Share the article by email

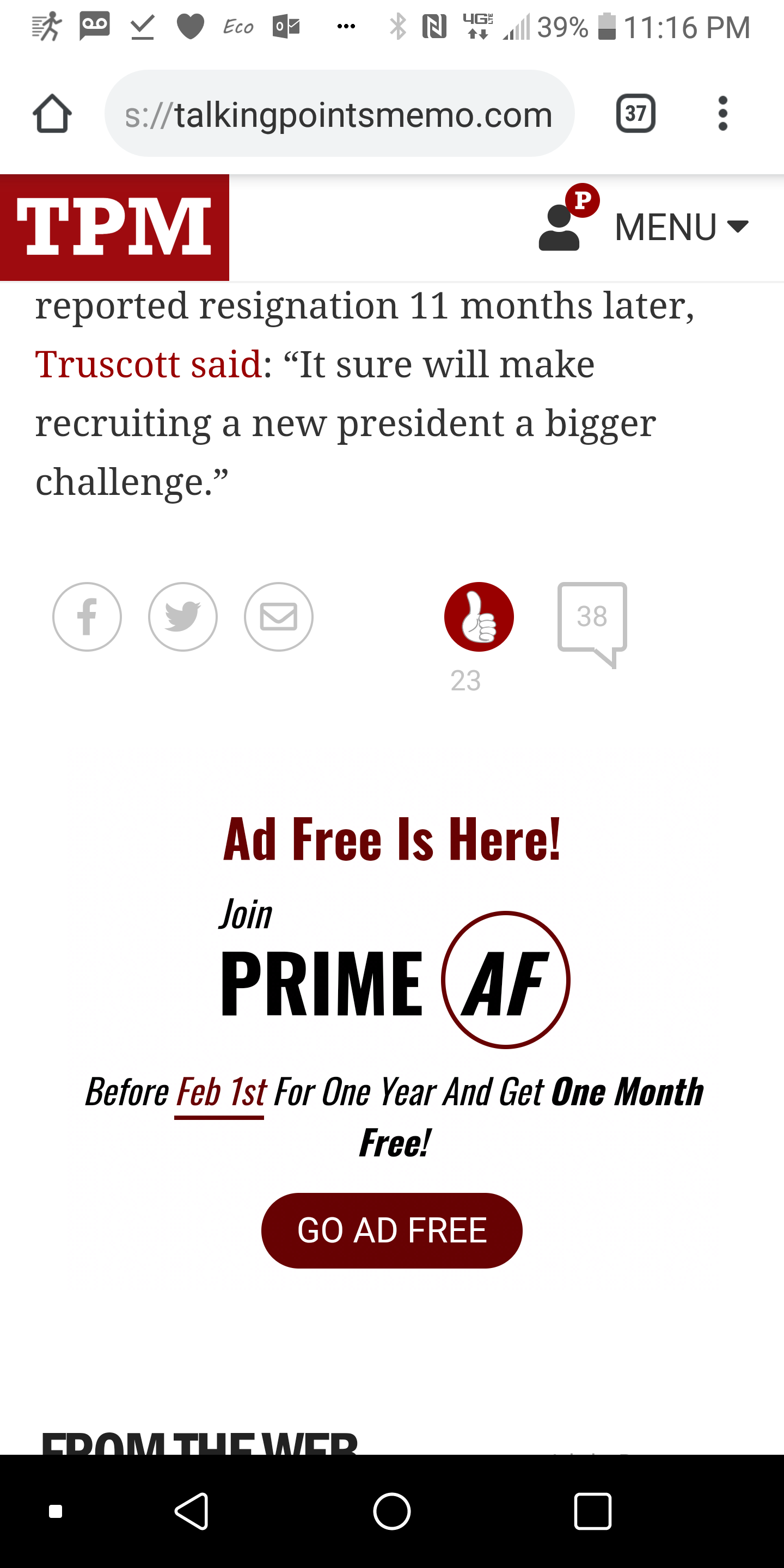tap(279, 617)
